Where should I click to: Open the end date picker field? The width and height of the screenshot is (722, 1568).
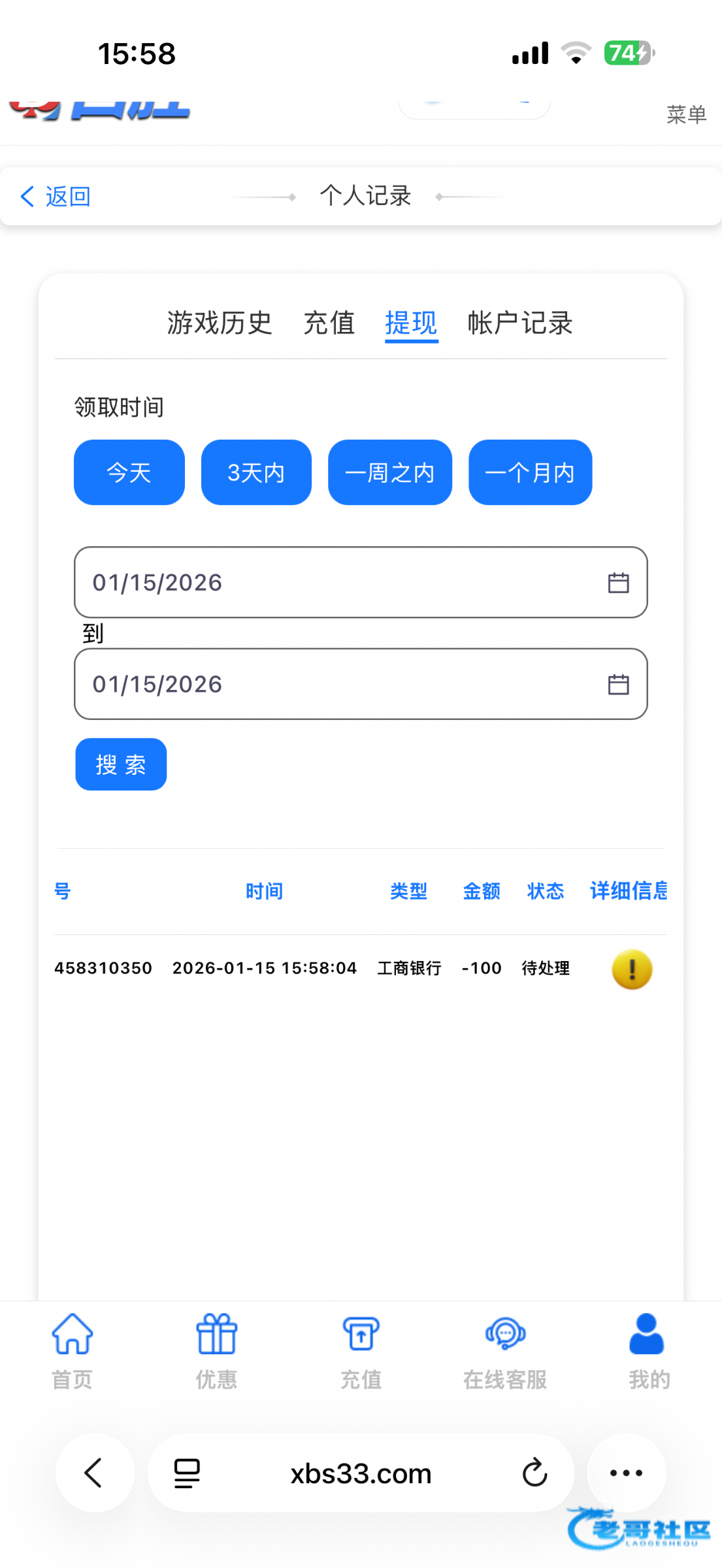click(x=361, y=684)
